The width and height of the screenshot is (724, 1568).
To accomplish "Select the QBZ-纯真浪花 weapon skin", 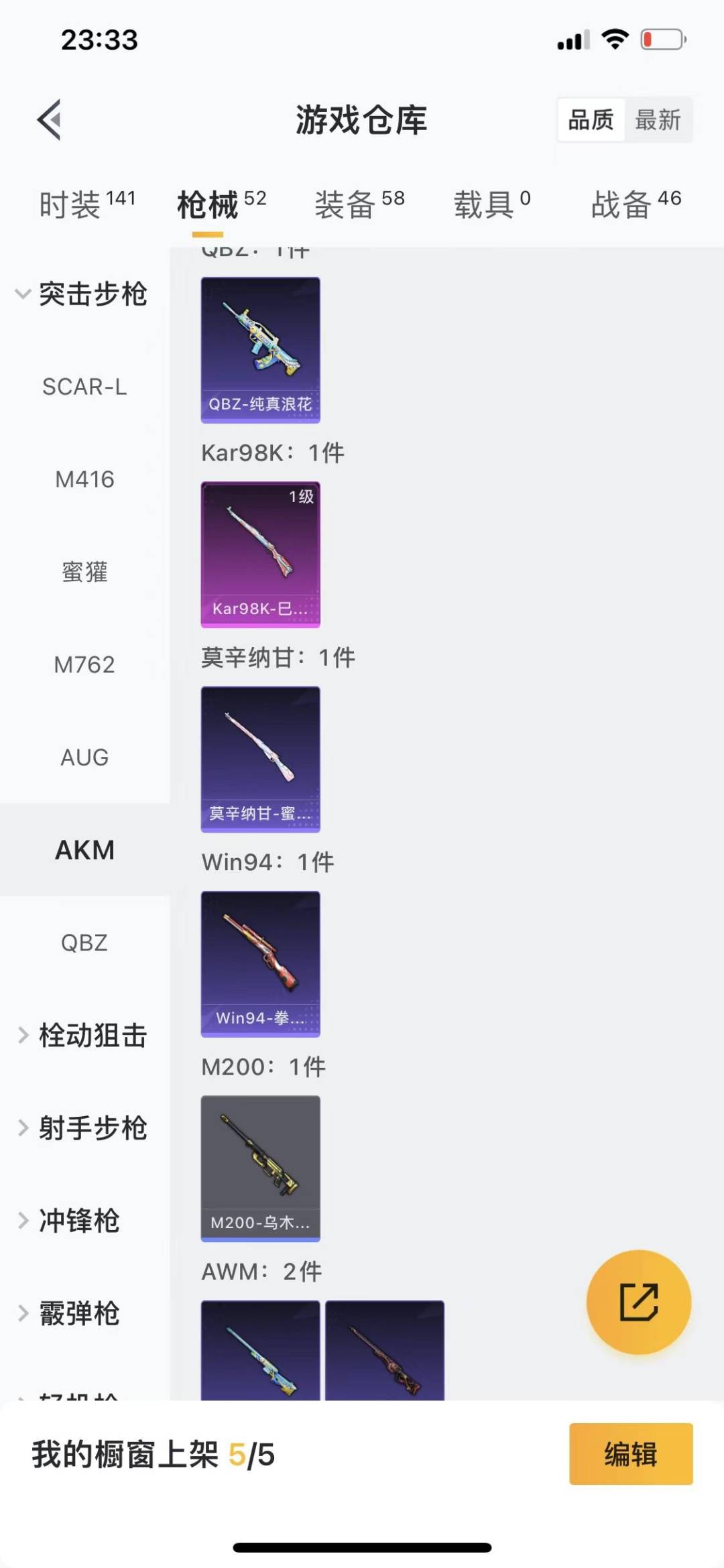I will [x=260, y=349].
